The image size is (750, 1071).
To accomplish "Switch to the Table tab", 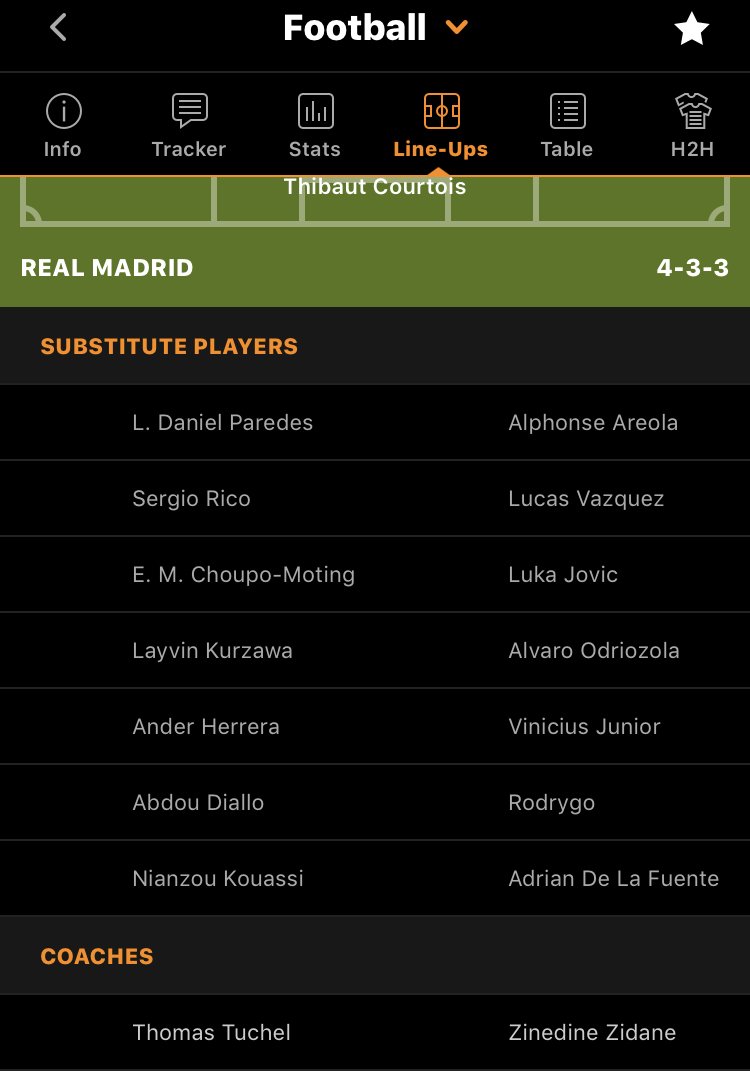I will (567, 126).
